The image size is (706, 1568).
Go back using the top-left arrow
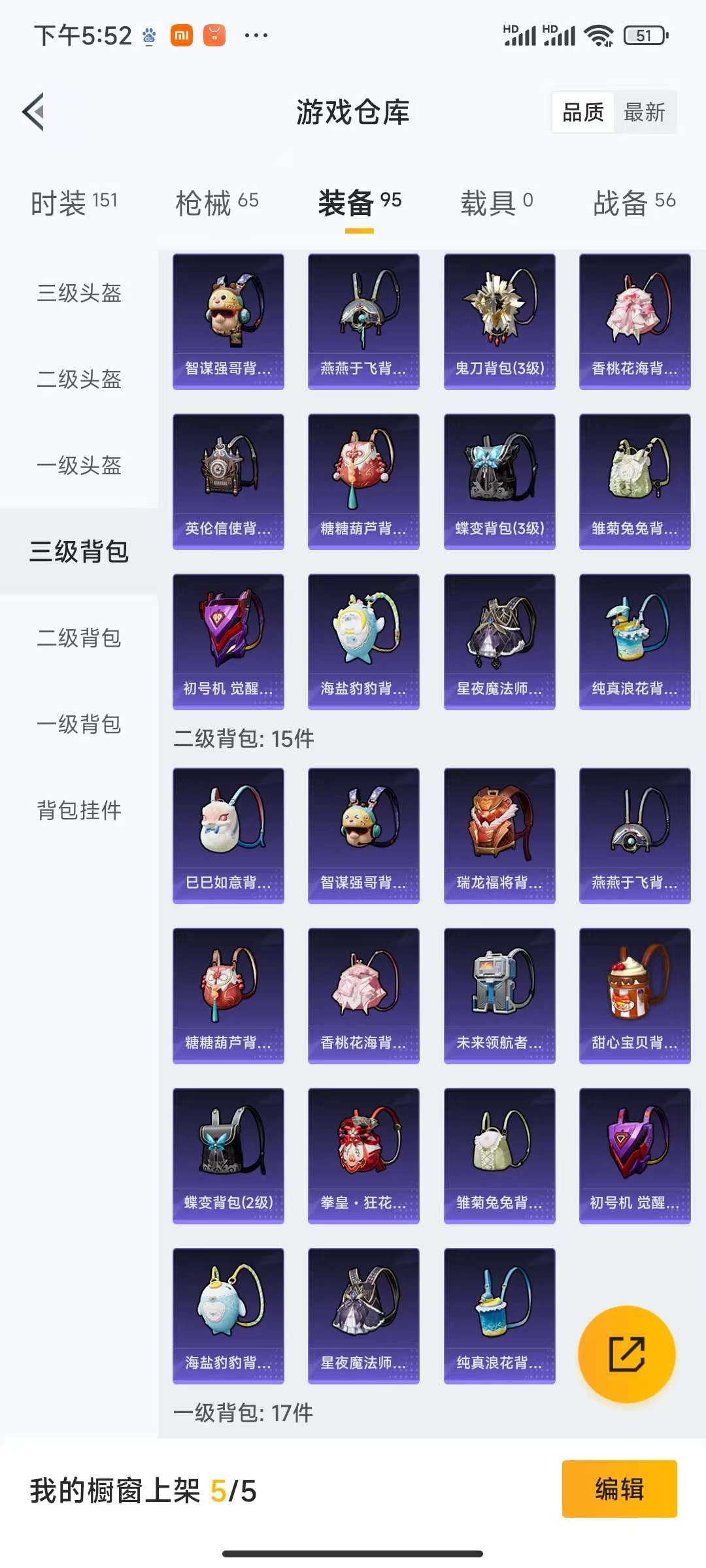tap(34, 112)
